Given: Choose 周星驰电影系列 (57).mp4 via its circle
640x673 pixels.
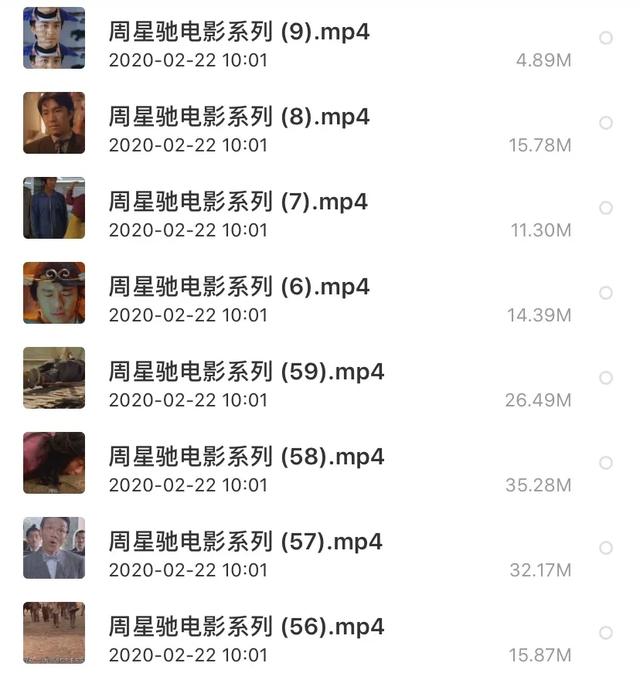Looking at the screenshot, I should point(606,548).
